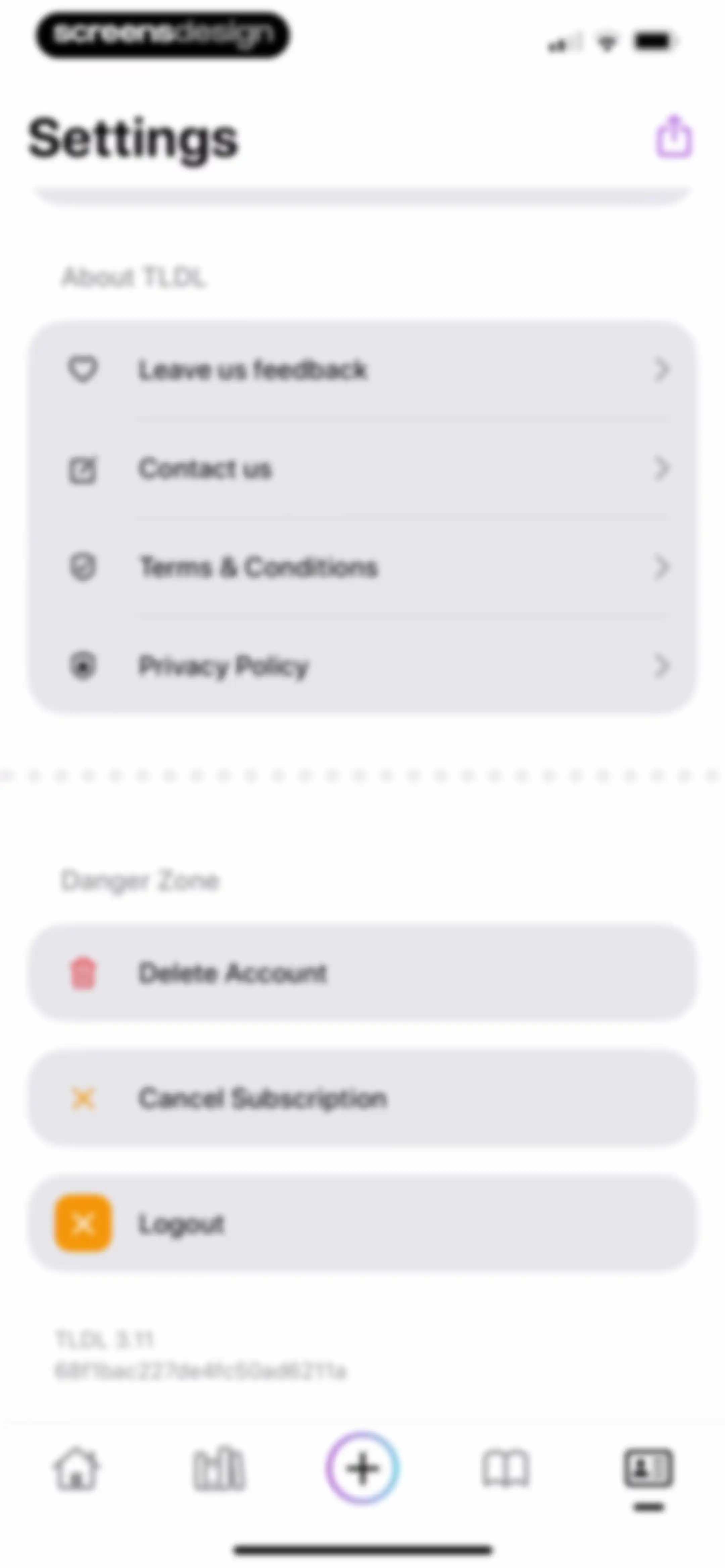
Task: Open the Privacy Policy
Action: pos(363,665)
